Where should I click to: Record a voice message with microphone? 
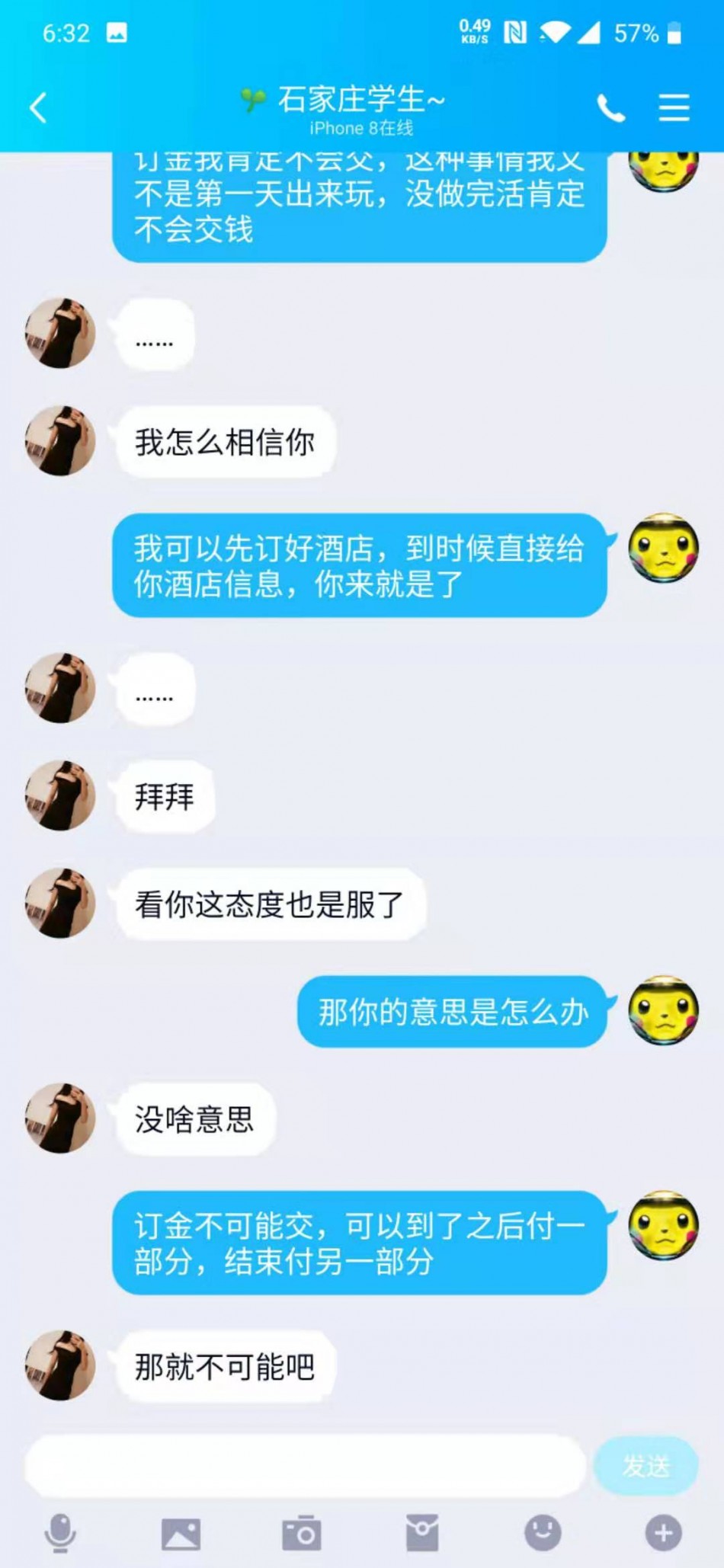click(60, 1533)
